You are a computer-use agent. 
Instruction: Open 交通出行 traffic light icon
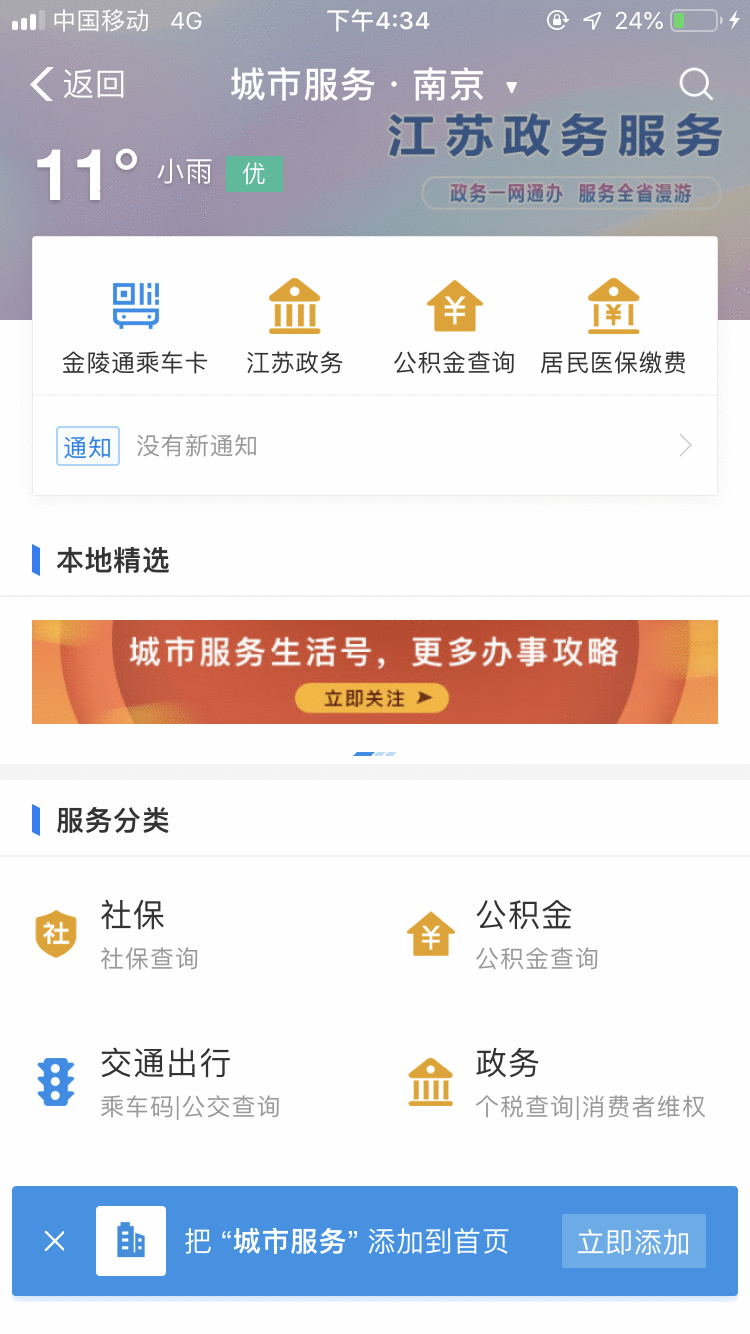coord(56,1081)
